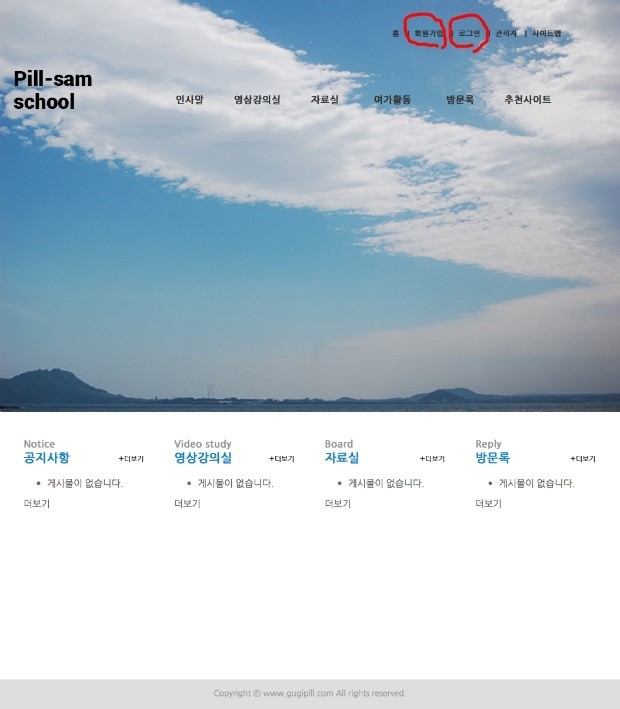Go to 홈 in the top bar

pos(395,34)
